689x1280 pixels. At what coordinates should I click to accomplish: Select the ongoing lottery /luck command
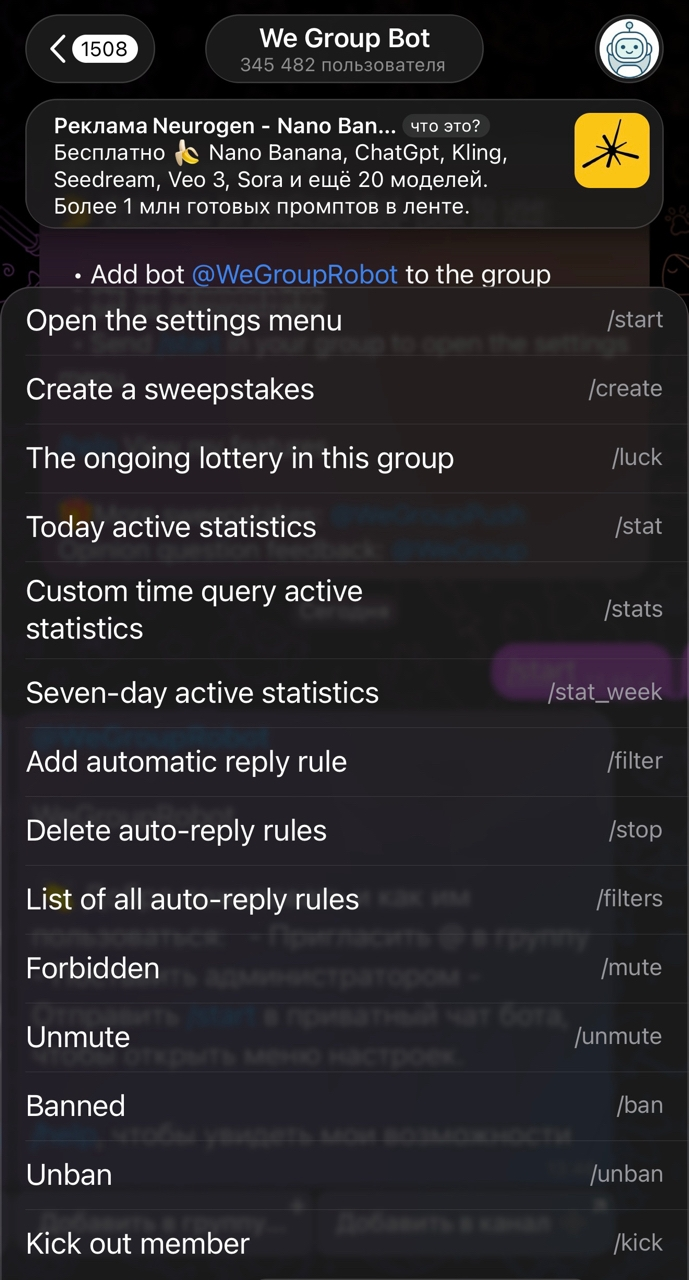tap(344, 458)
